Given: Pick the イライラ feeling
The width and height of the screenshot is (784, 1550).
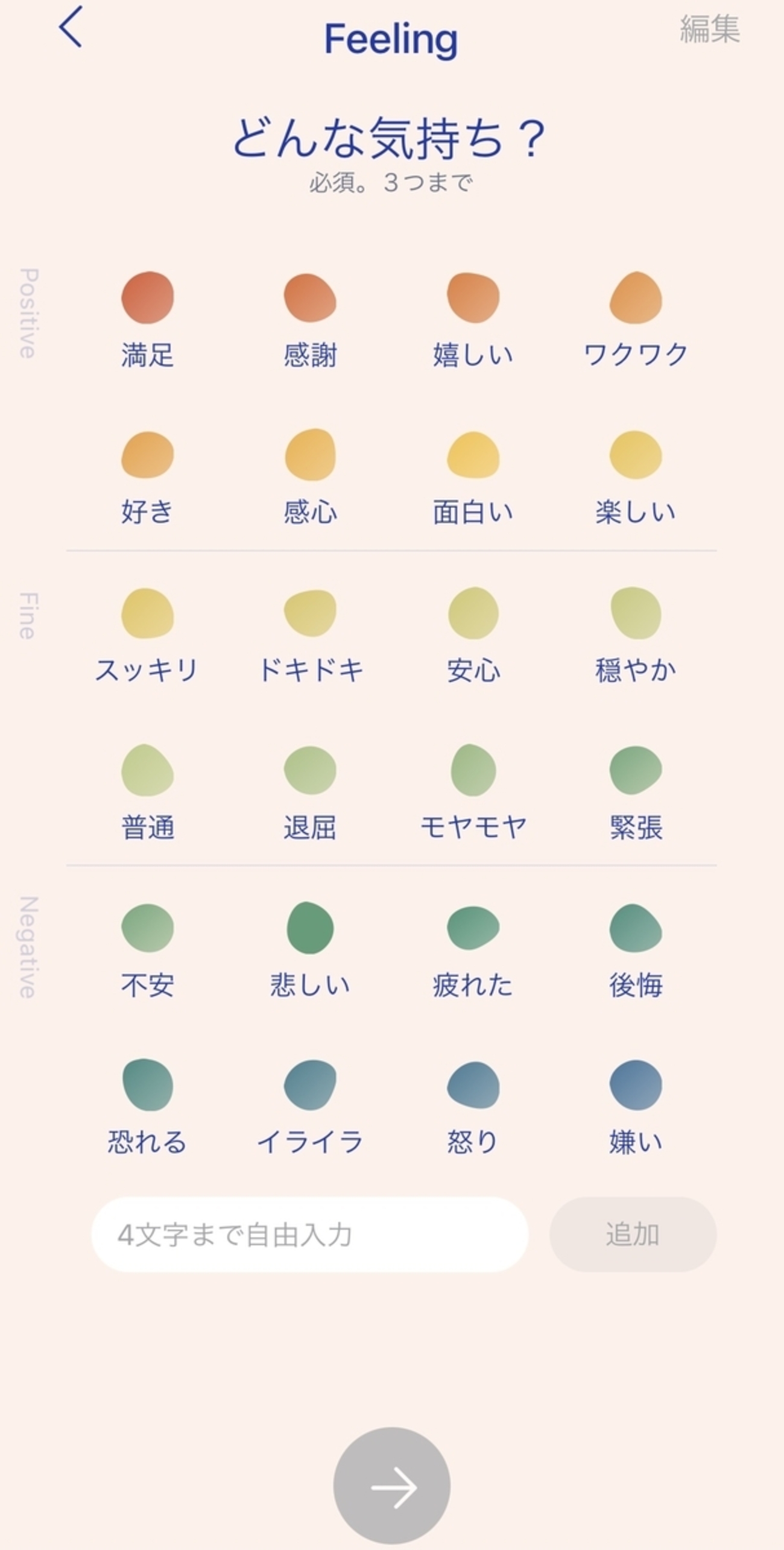Looking at the screenshot, I should [310, 1086].
